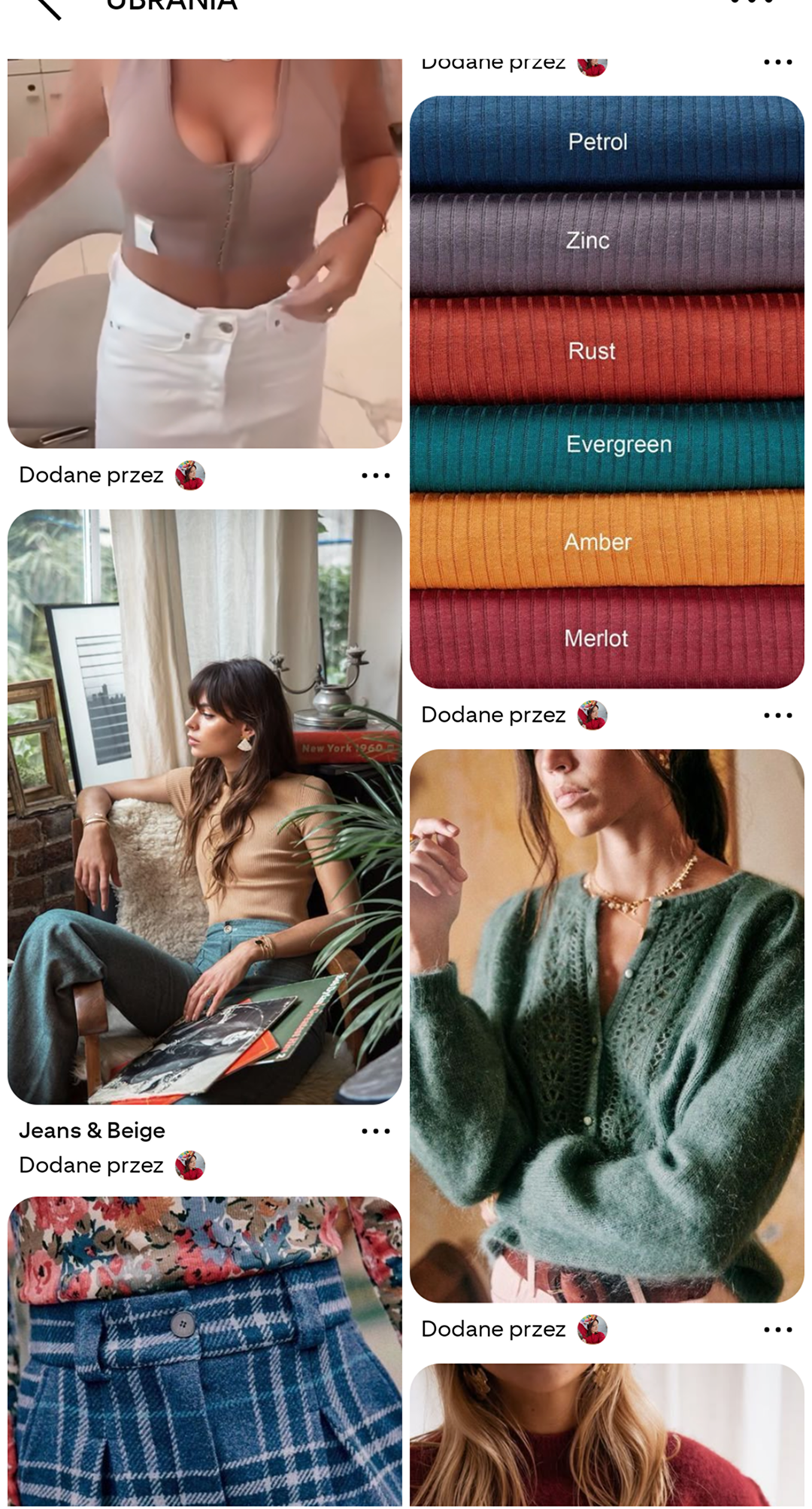Open the fabric colors pin with Petrol and Merlot
This screenshot has height=1509, width=812.
click(x=606, y=391)
